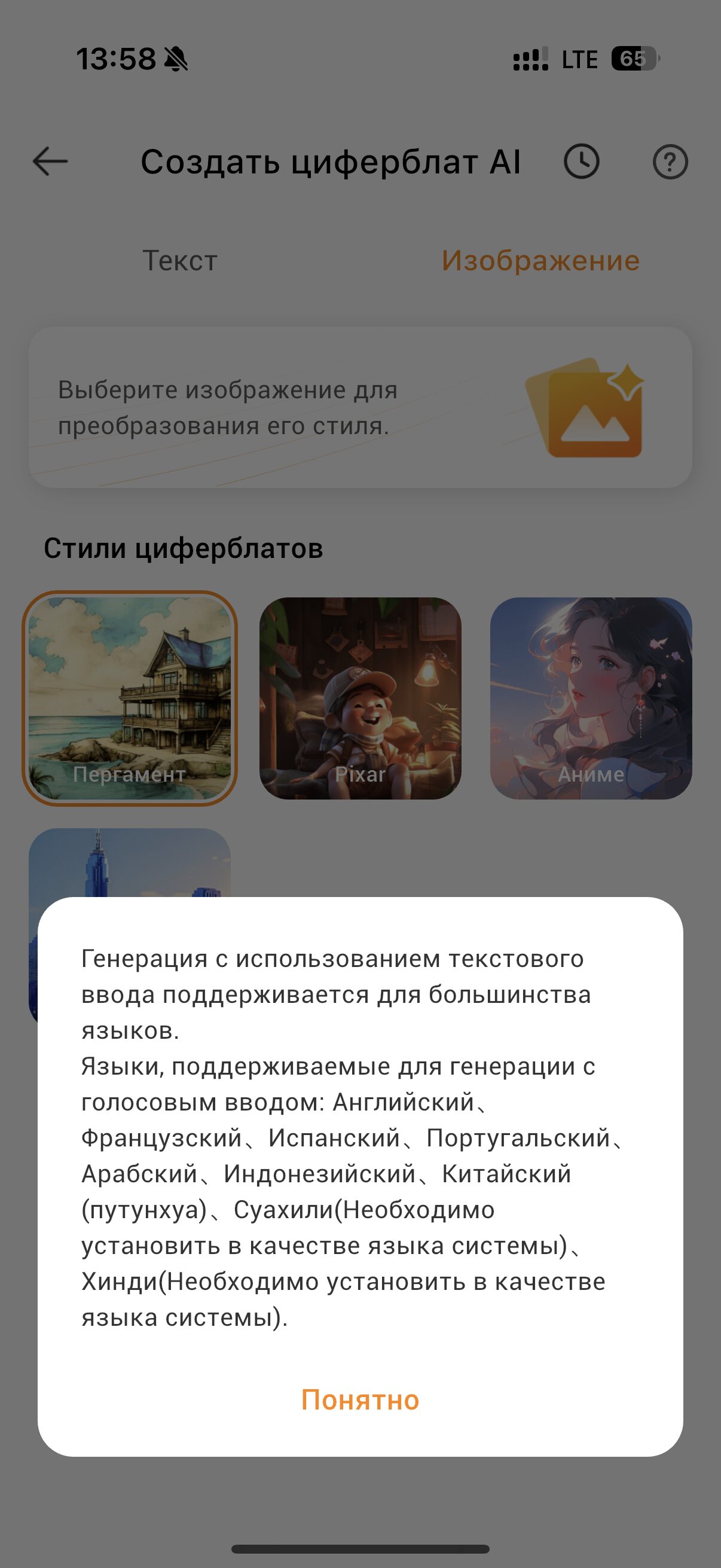Choose the Аниме watch face style
This screenshot has height=1568, width=721.
[591, 698]
